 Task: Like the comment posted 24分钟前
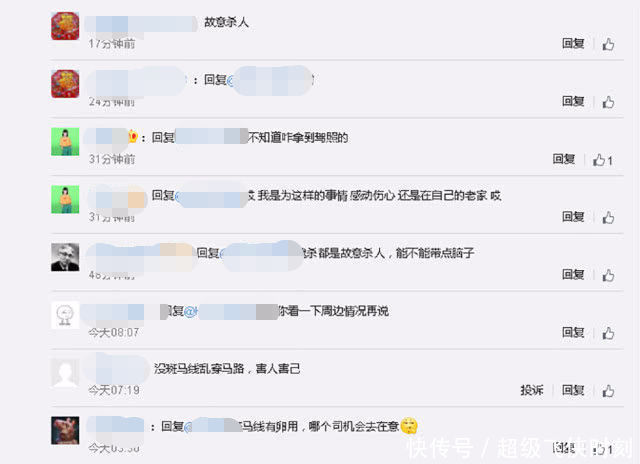tap(606, 102)
